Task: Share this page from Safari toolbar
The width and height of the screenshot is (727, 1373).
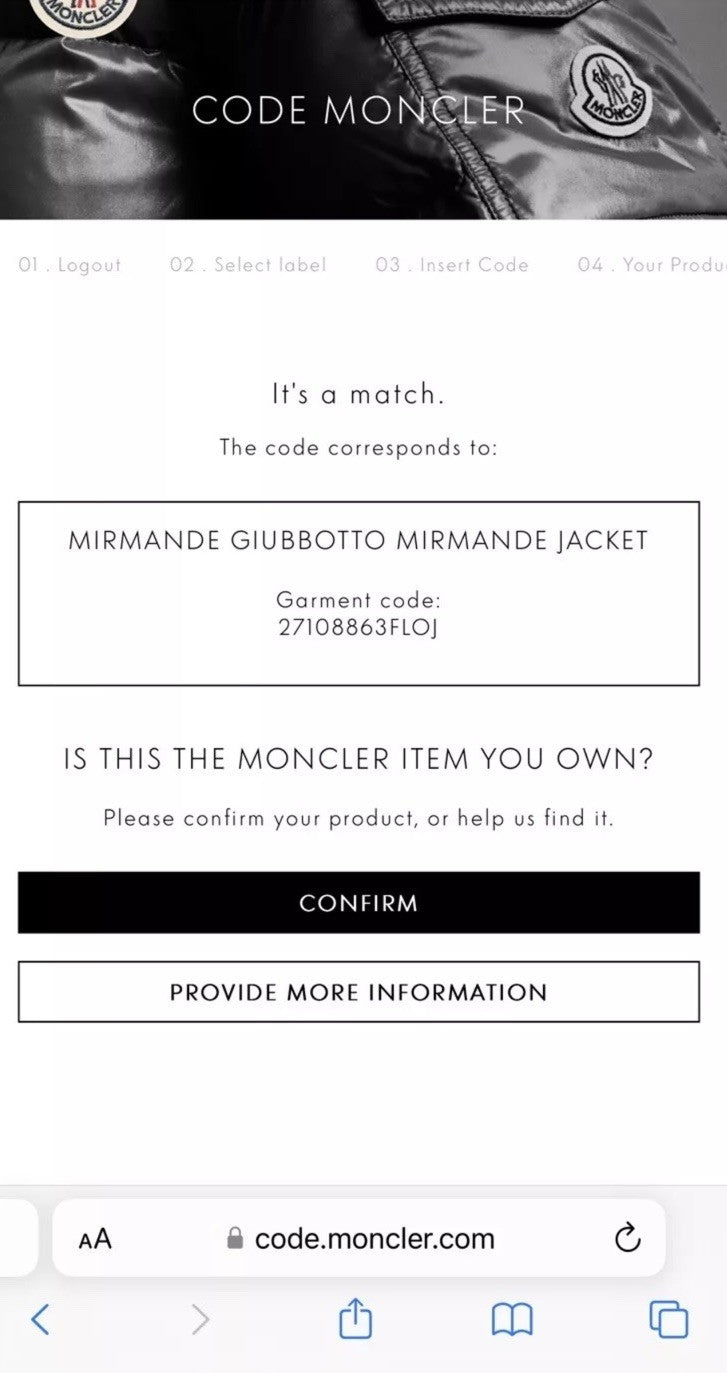Action: coord(355,1320)
